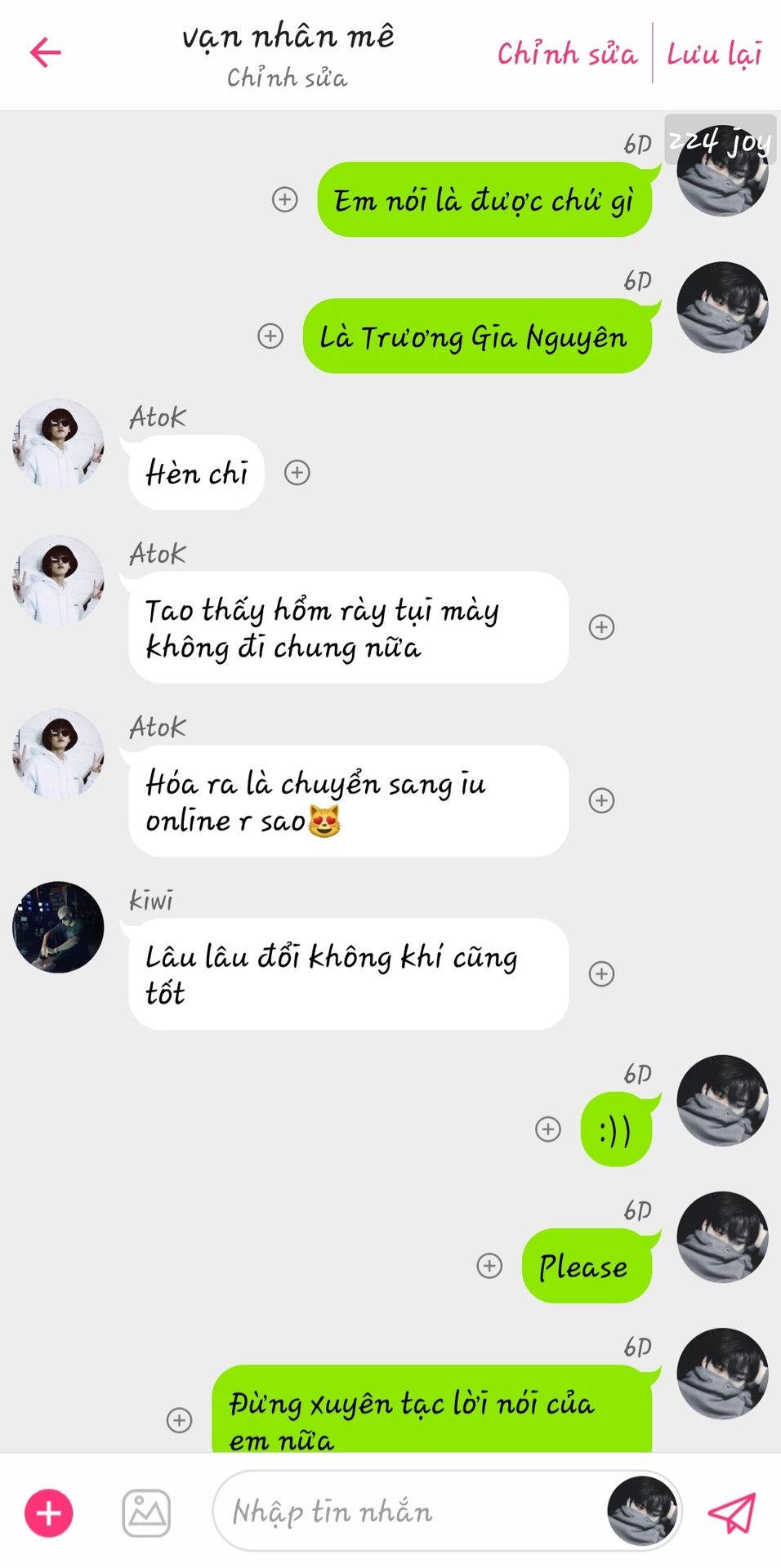Send the message with paper plane icon

coord(731,1512)
